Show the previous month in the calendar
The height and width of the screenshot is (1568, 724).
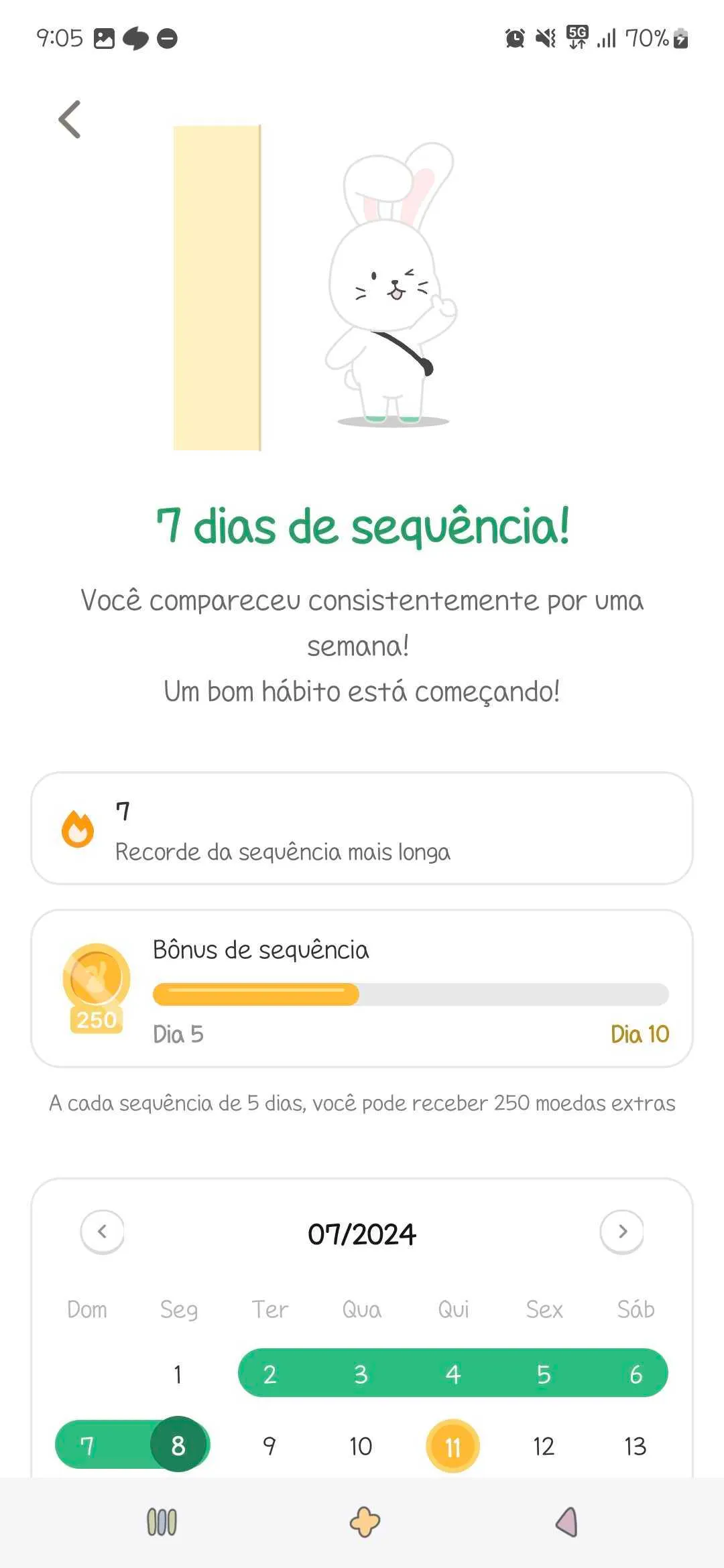pos(102,1231)
